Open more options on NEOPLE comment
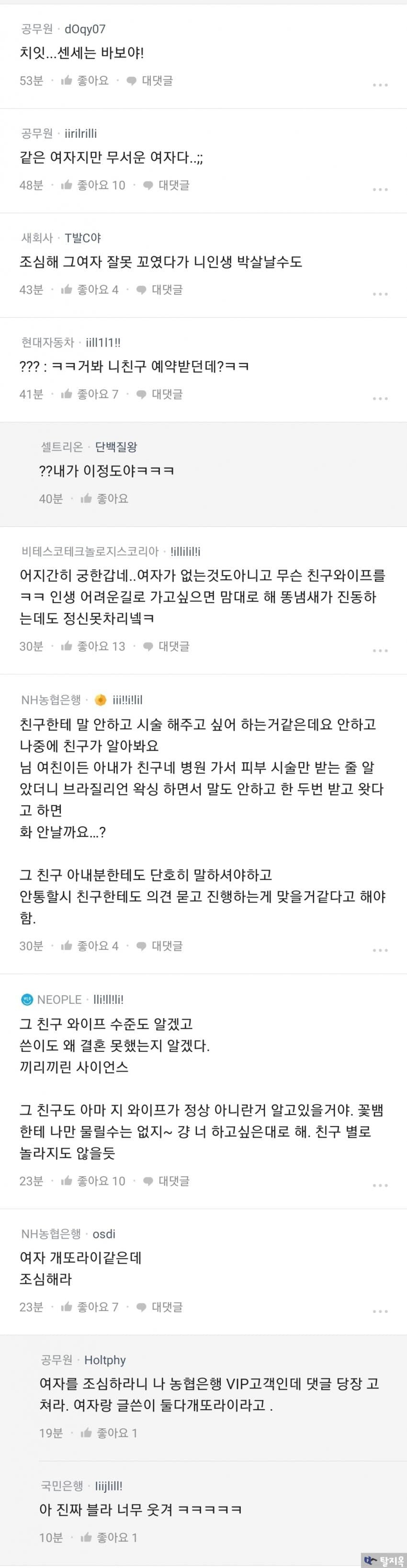 [380, 1185]
